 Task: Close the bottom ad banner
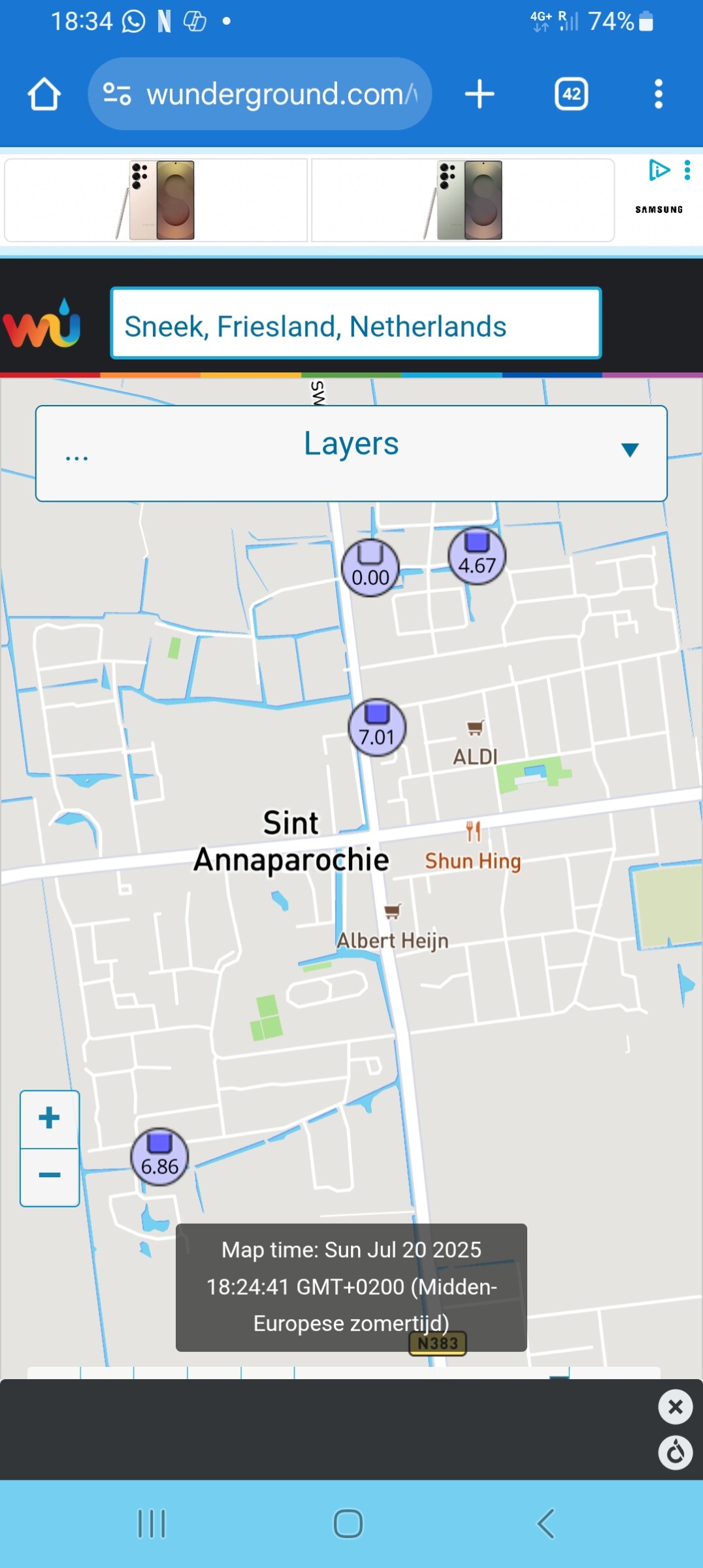[x=675, y=1407]
